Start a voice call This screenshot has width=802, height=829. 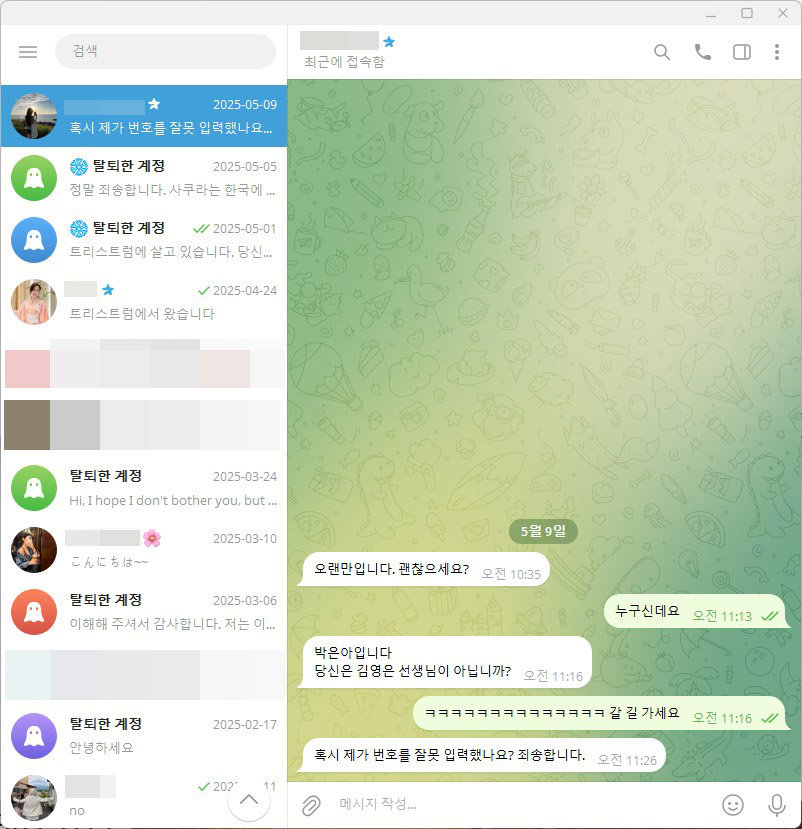tap(703, 52)
